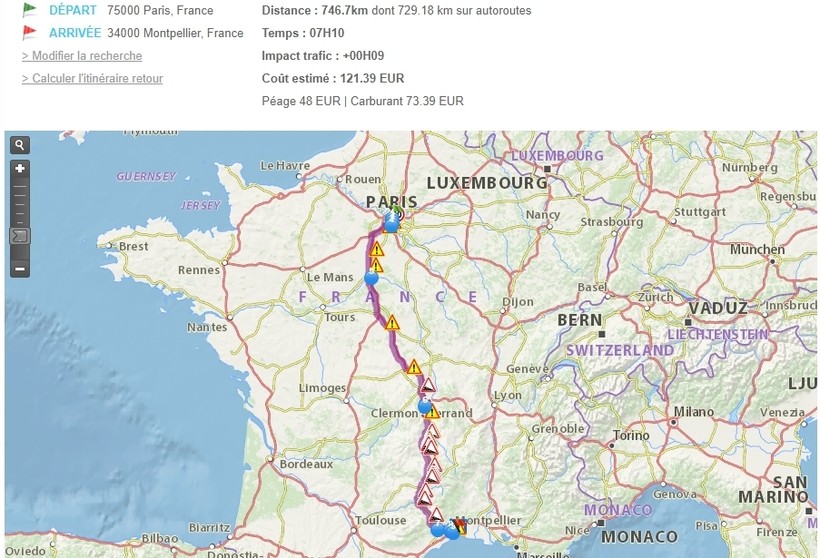Tap 'Calculer l'itinéraire retour' link

(97, 78)
